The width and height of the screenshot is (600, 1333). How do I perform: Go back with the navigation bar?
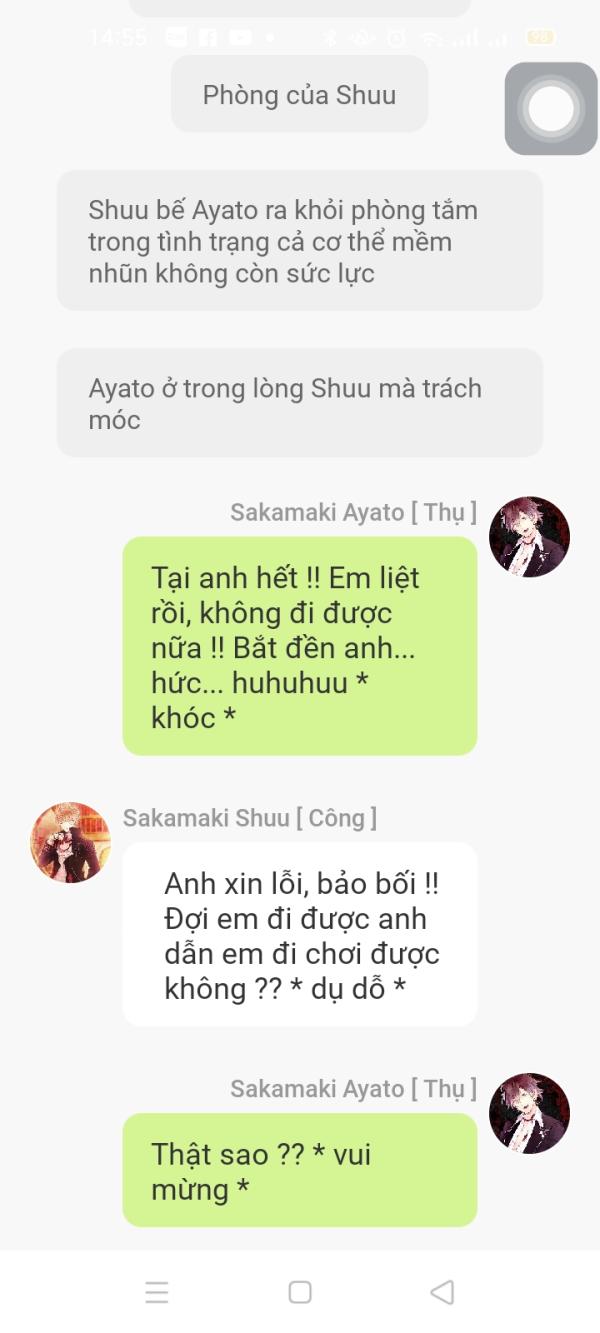[x=442, y=1291]
